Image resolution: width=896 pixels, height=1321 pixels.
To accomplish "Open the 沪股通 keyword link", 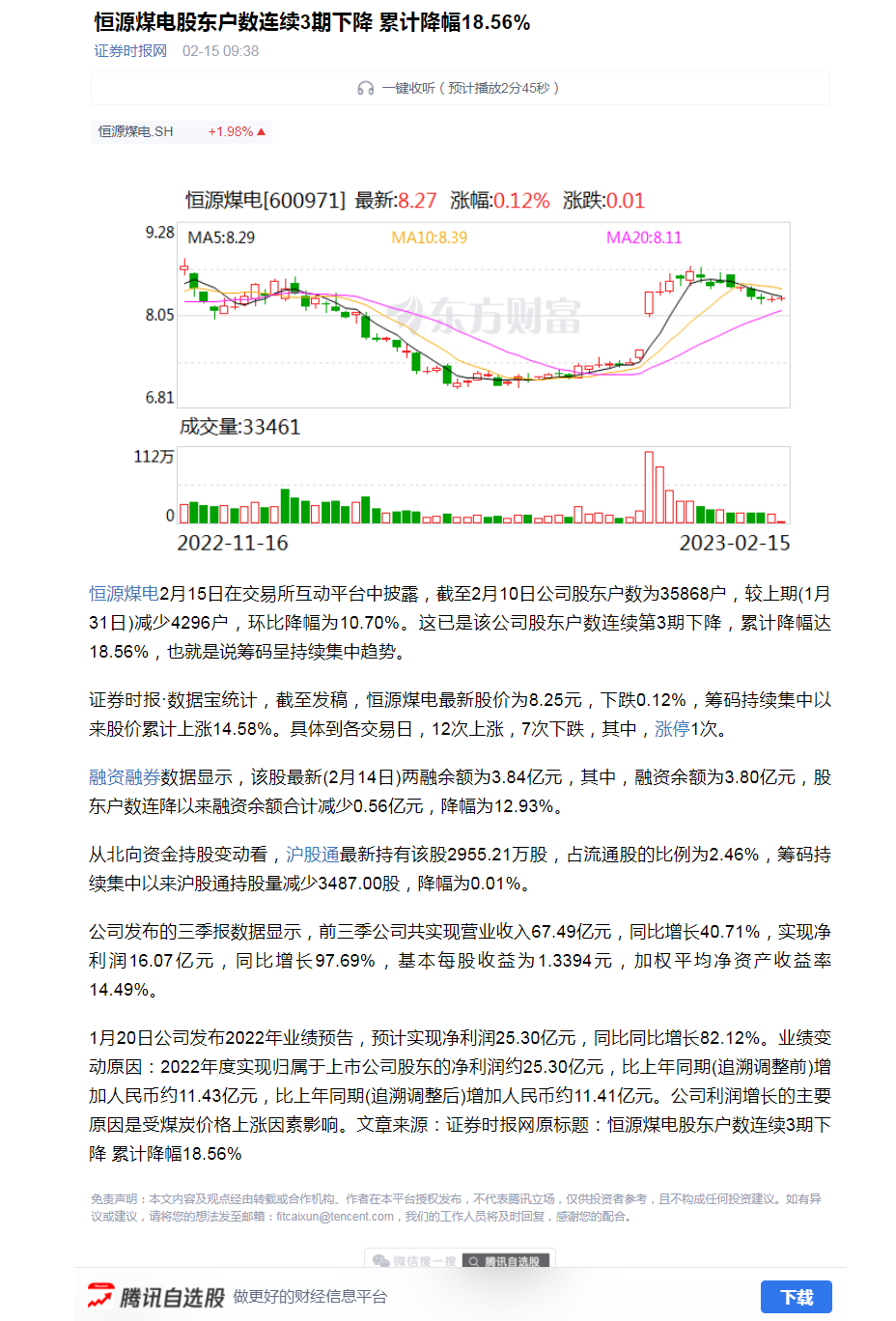I will 312,855.
